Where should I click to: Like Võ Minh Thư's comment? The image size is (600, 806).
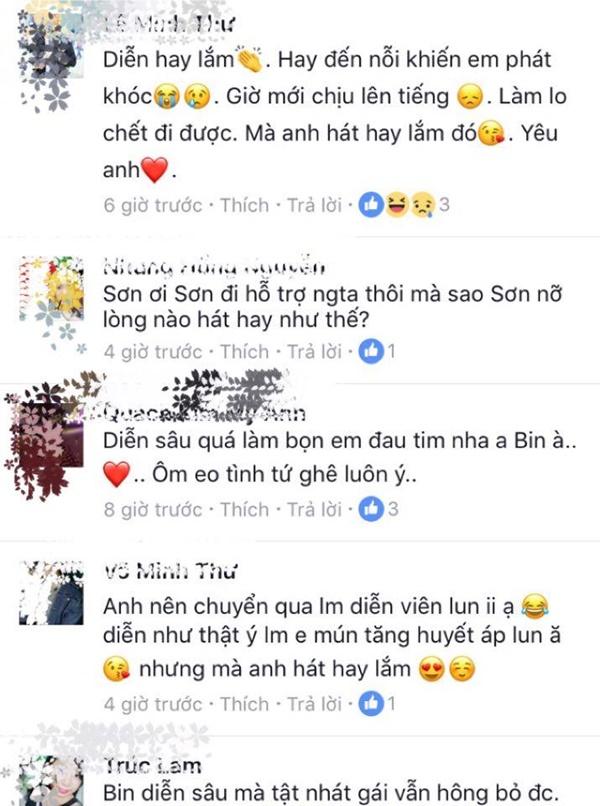(x=244, y=704)
